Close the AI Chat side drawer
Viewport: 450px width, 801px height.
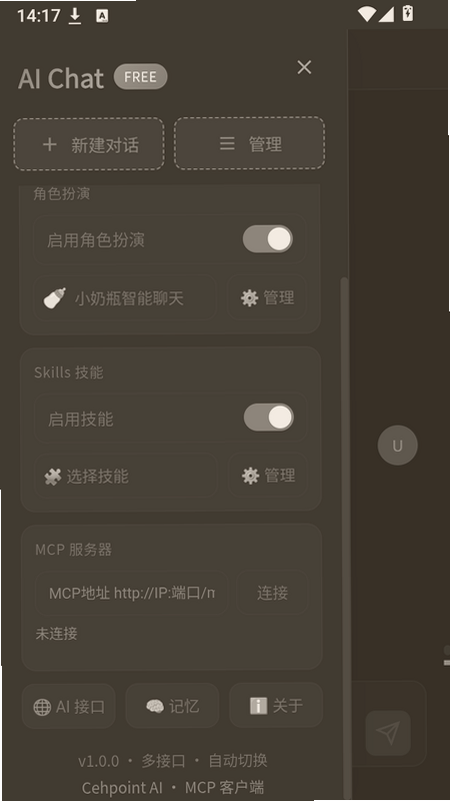[x=304, y=67]
